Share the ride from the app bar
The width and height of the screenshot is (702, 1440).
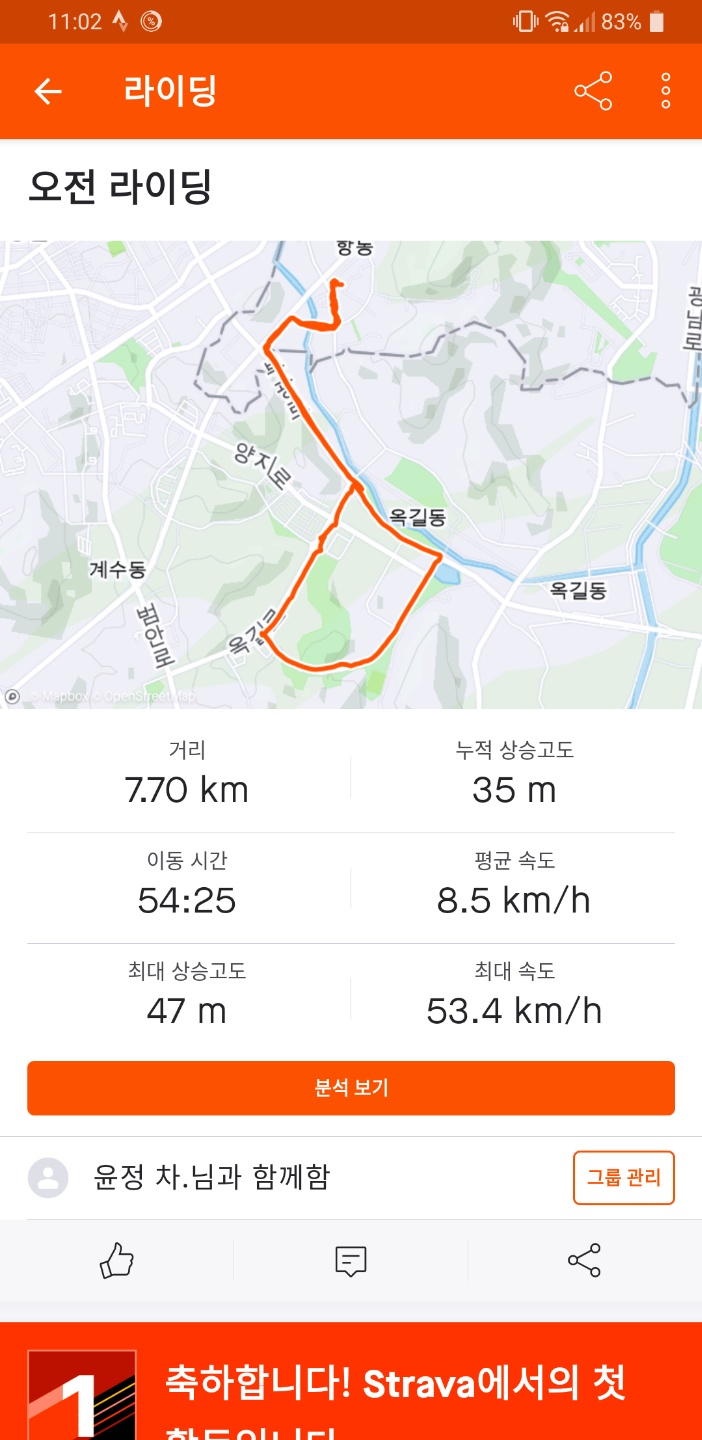coord(593,92)
